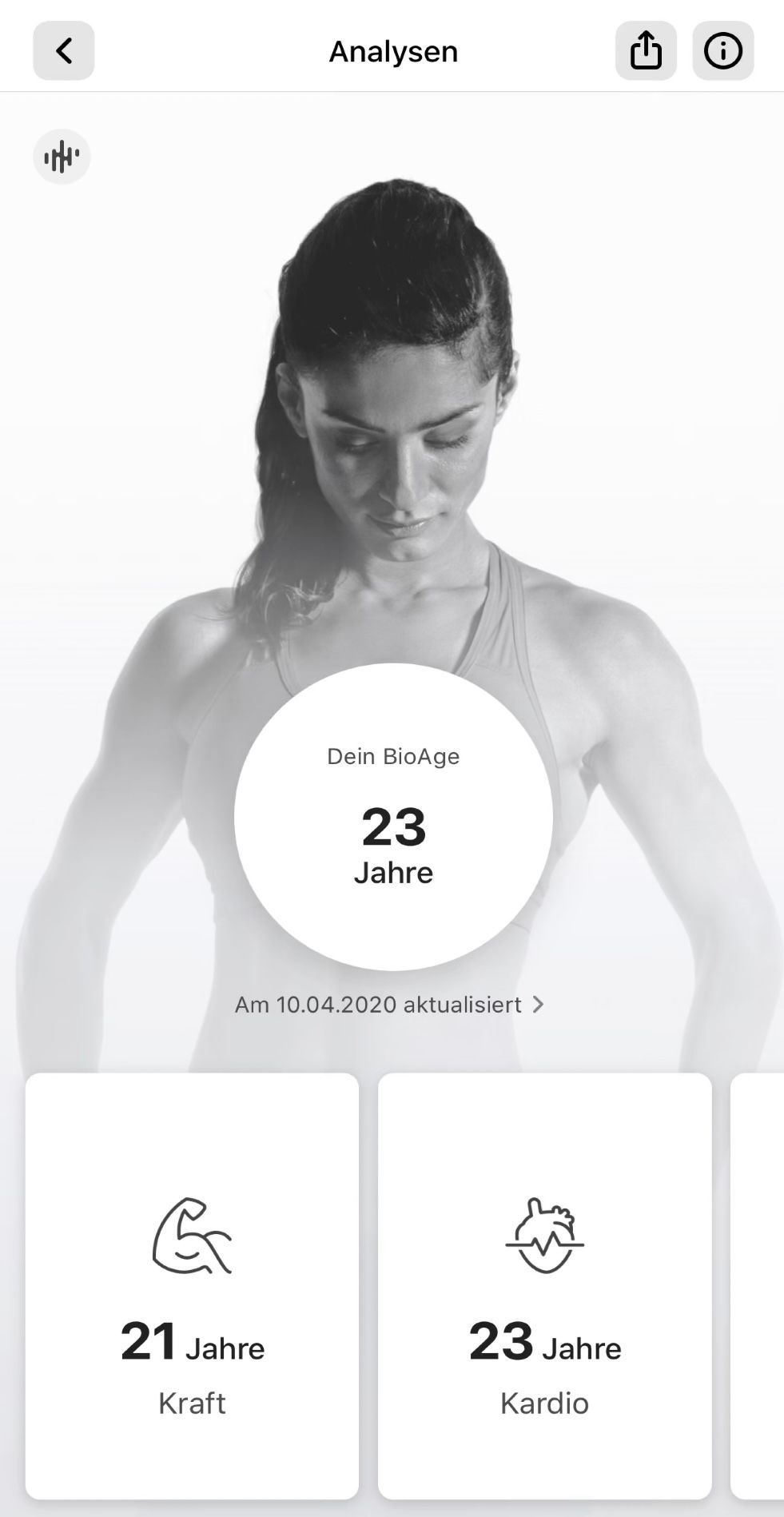
Task: Go back from the Analysen screen
Action: (63, 51)
